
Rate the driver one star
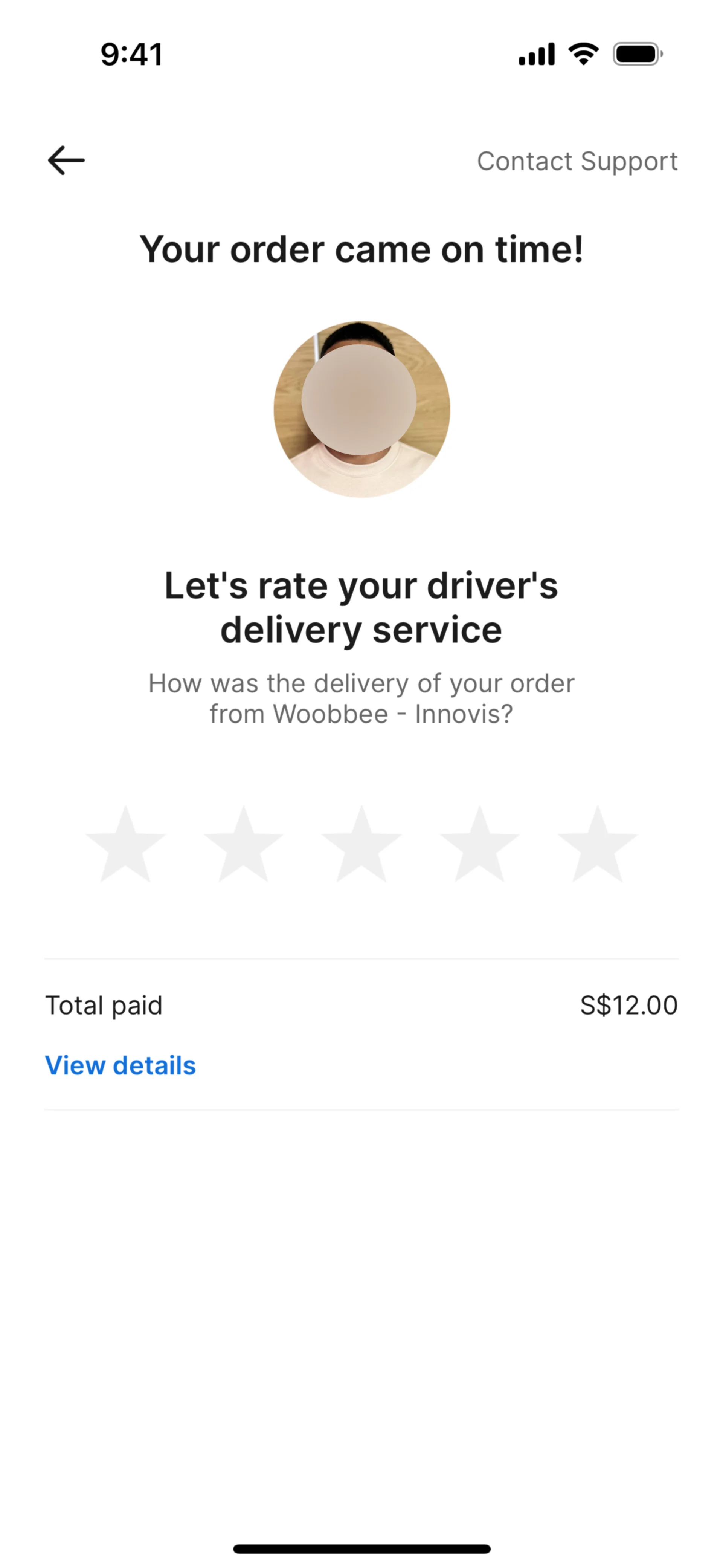[125, 845]
